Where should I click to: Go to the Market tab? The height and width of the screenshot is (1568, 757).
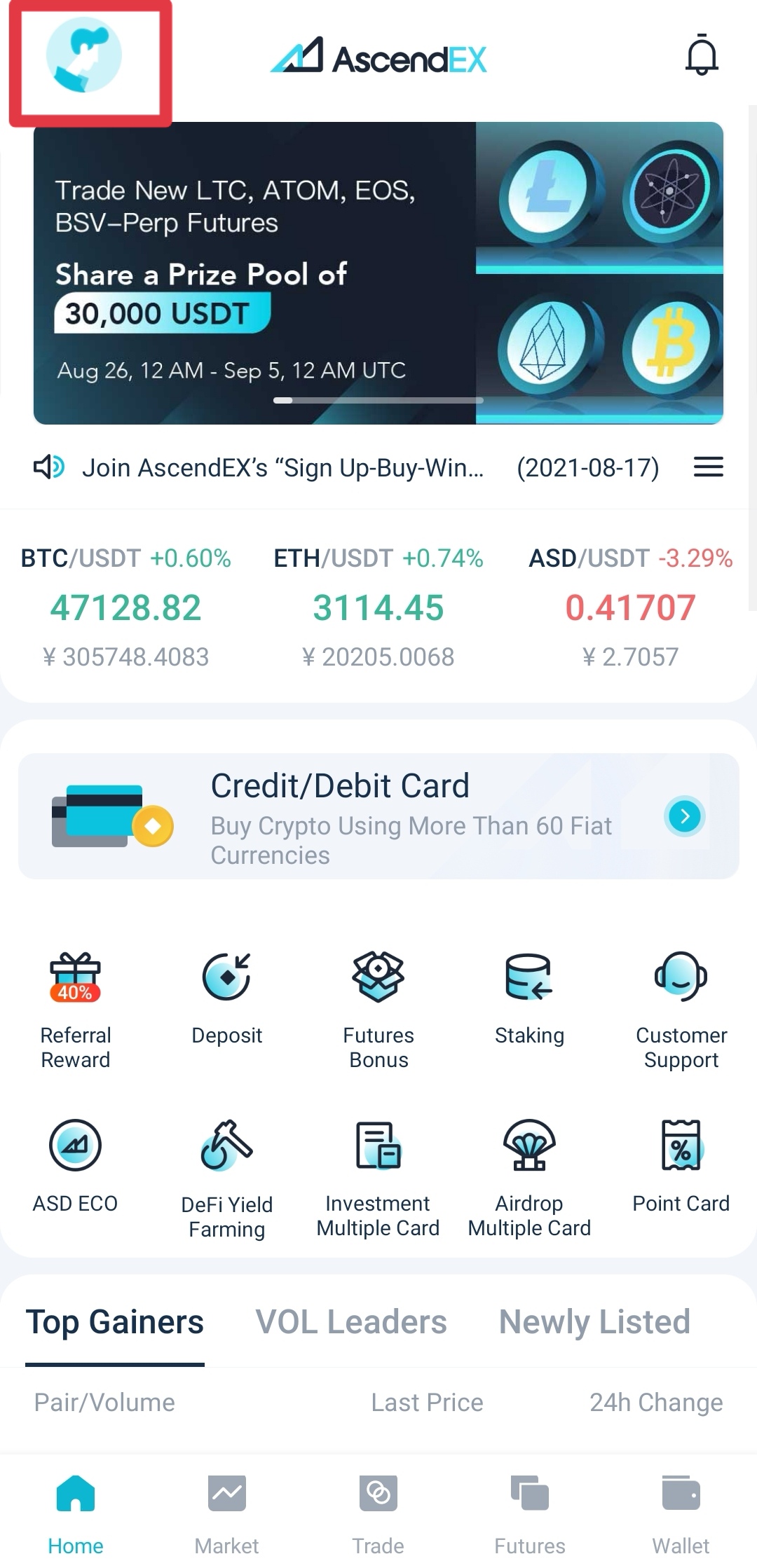point(226,1512)
